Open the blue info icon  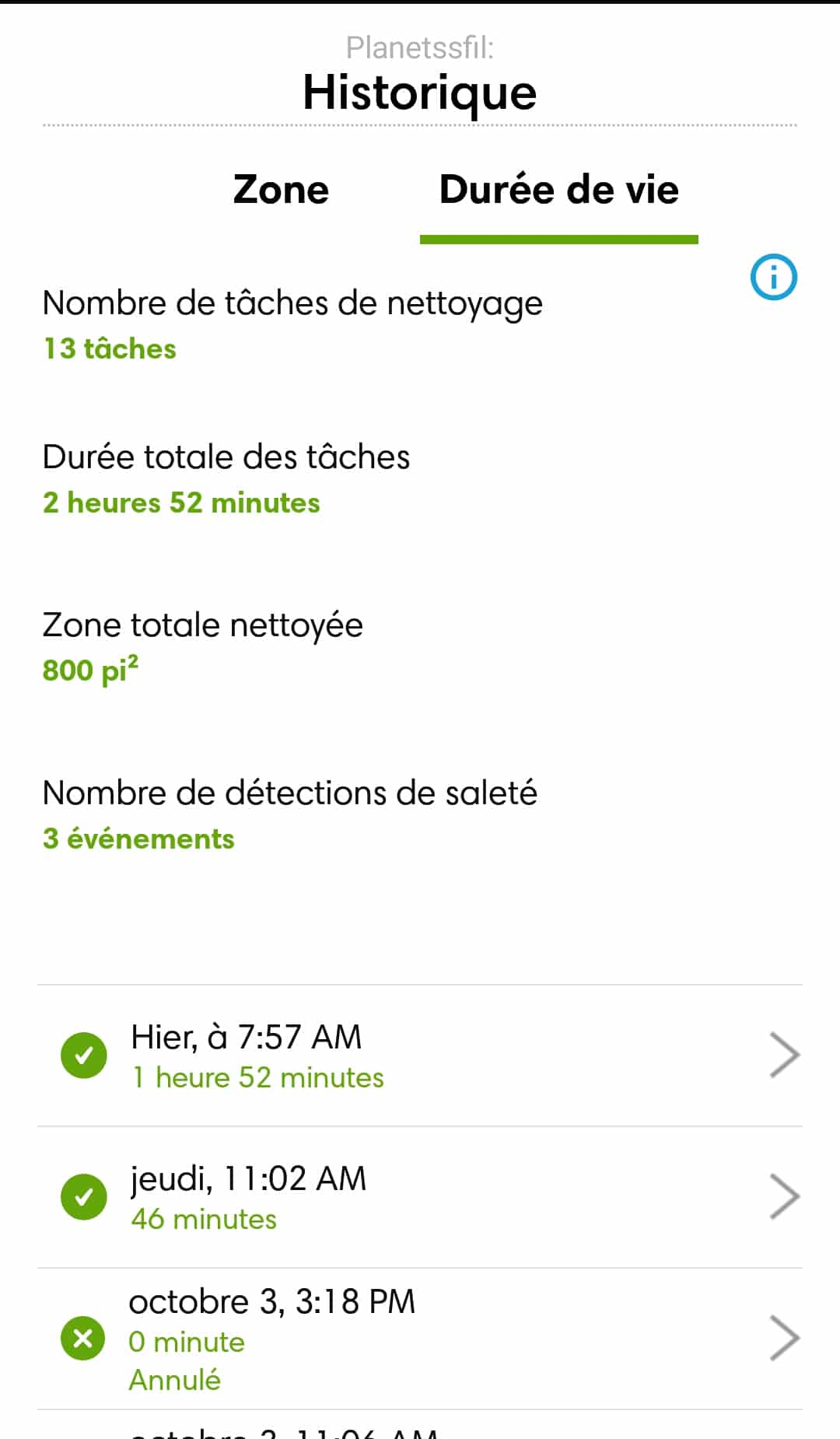coord(773,277)
